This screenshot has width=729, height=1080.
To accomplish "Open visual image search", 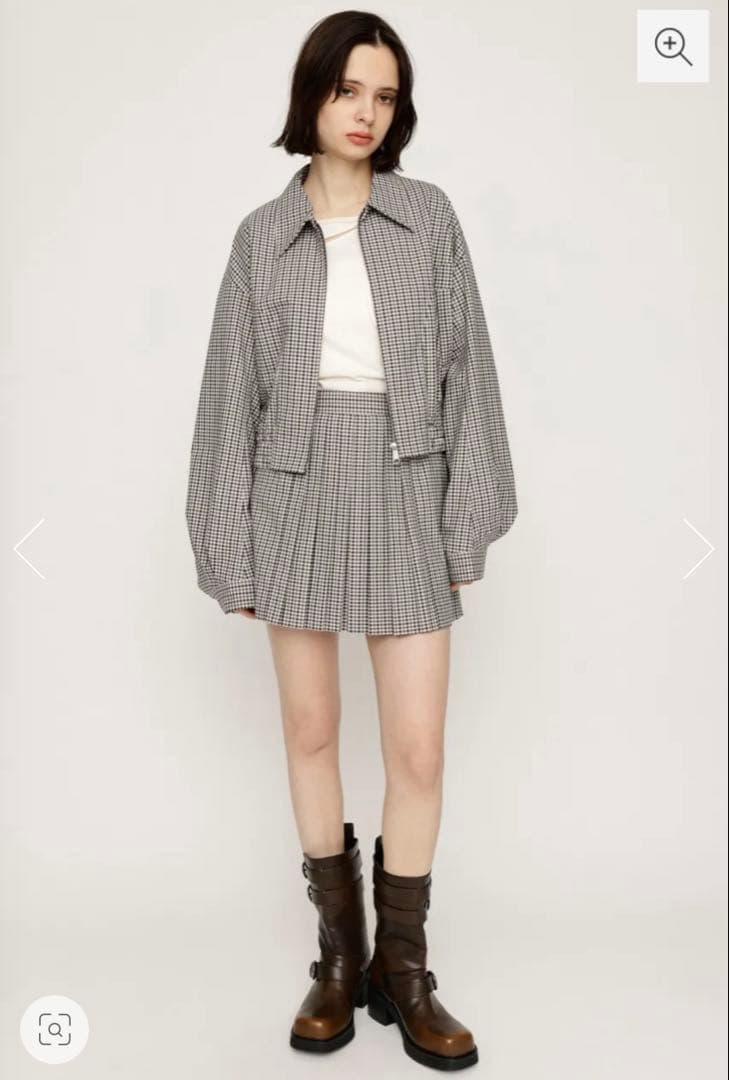I will pos(54,1028).
